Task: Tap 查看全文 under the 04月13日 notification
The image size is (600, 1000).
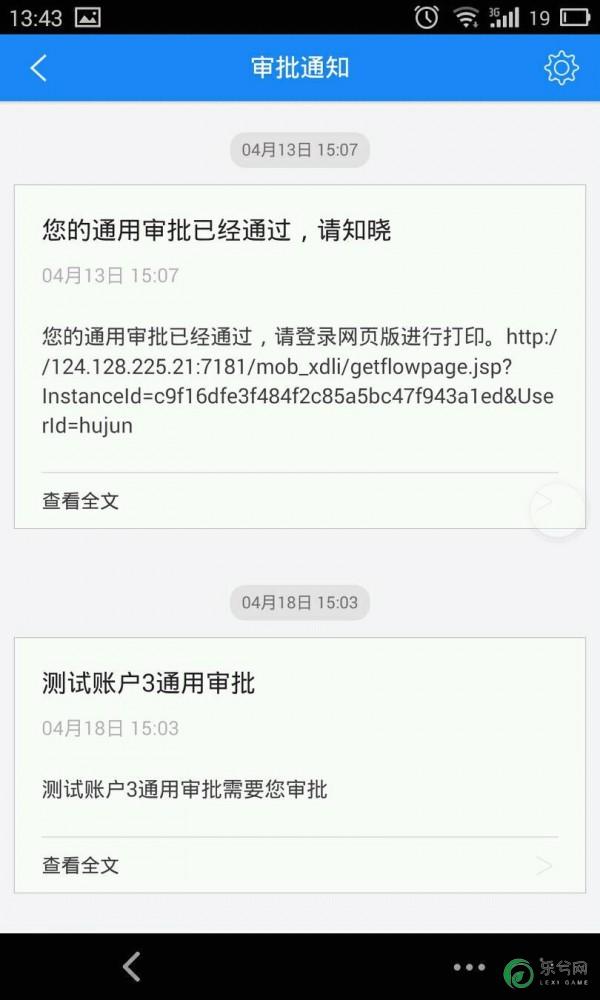Action: [81, 501]
